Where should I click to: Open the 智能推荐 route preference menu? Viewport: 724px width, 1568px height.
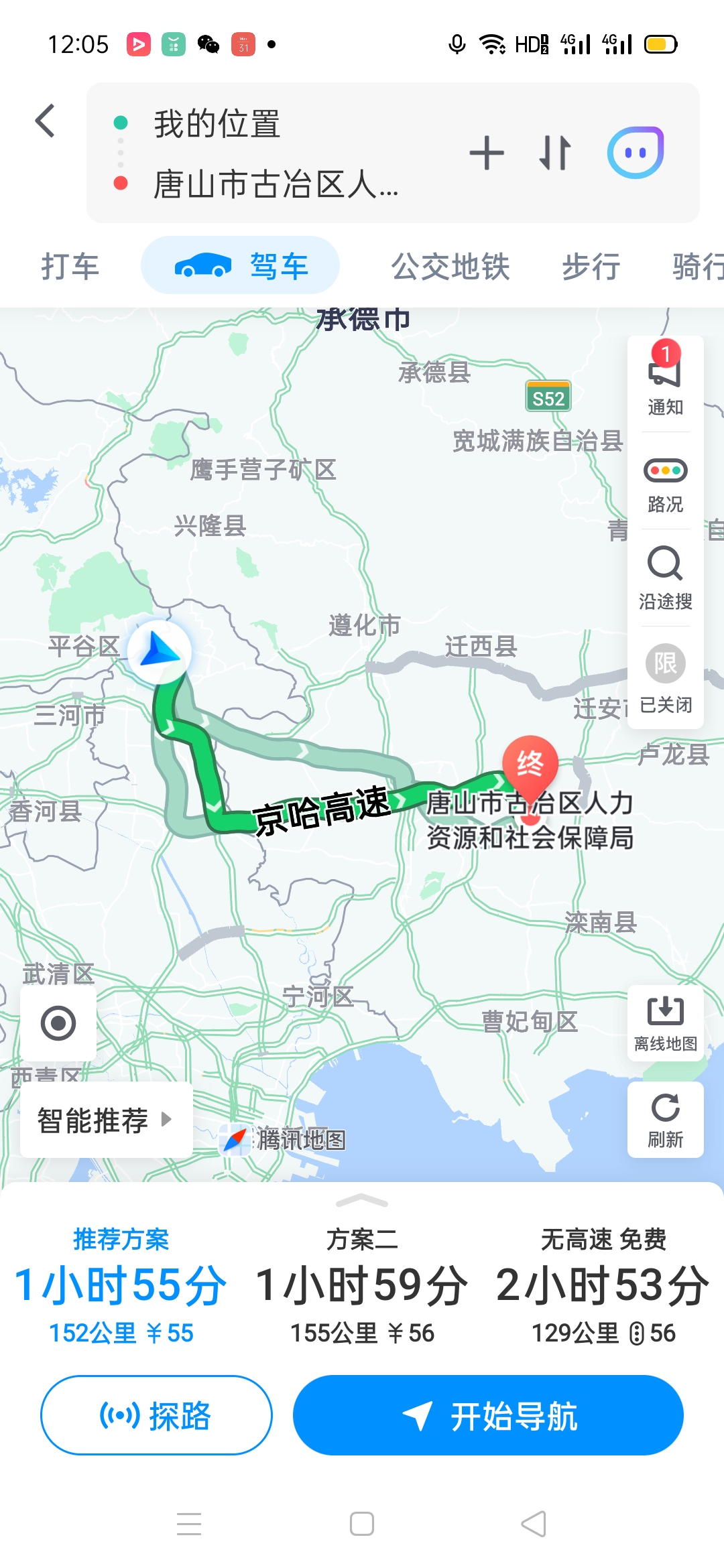click(105, 1120)
